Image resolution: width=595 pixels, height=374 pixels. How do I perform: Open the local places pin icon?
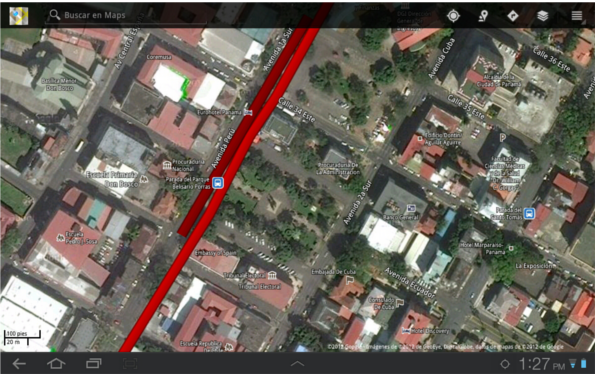point(483,16)
